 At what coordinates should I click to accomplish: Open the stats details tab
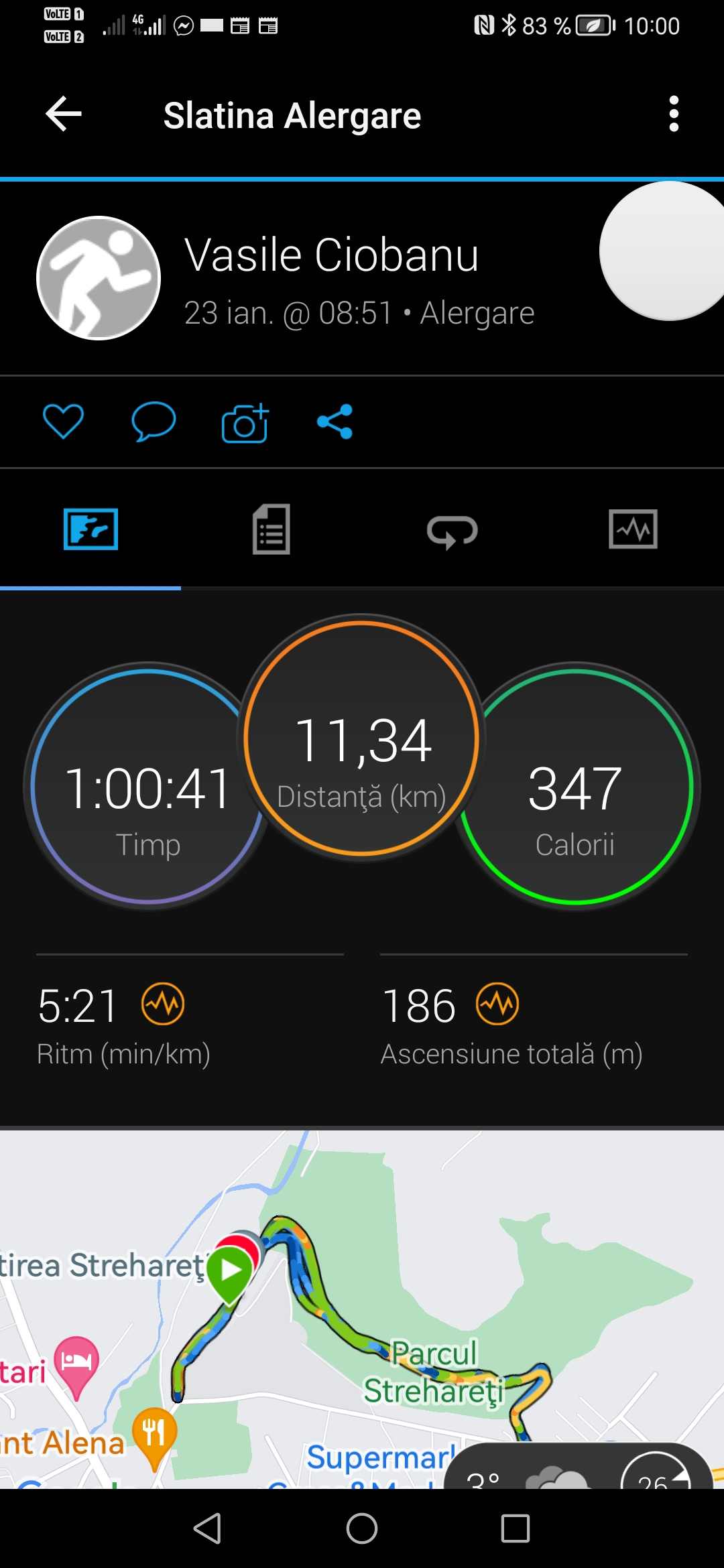tap(271, 529)
